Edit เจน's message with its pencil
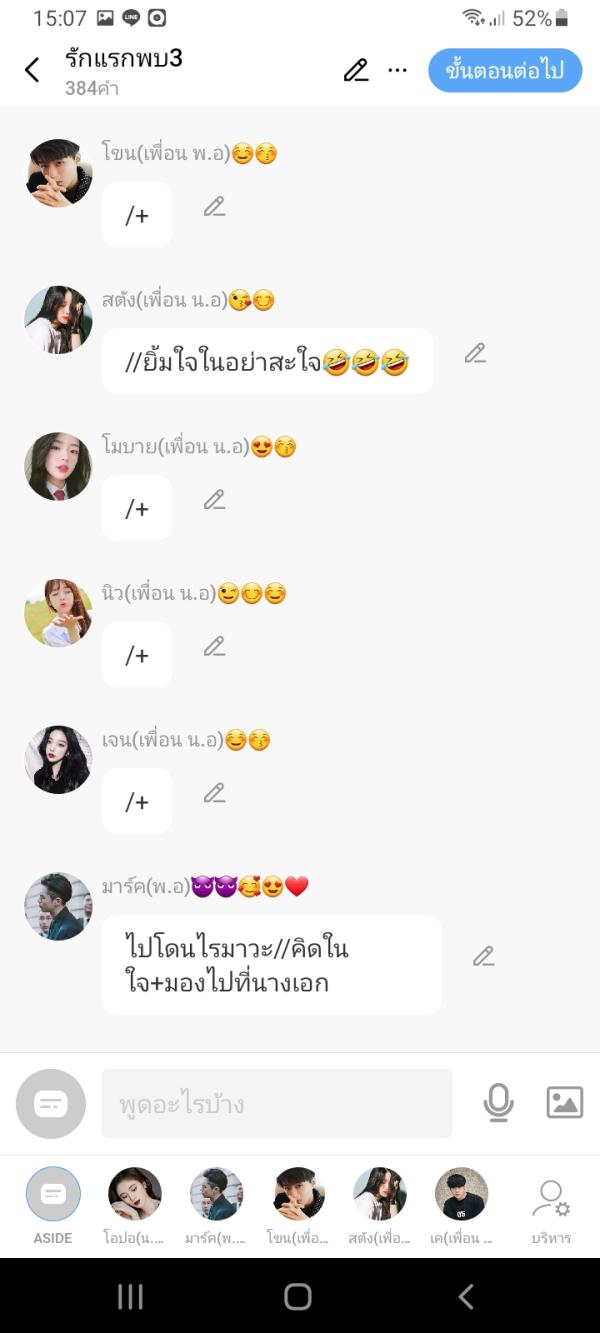The image size is (600, 1333). tap(214, 793)
